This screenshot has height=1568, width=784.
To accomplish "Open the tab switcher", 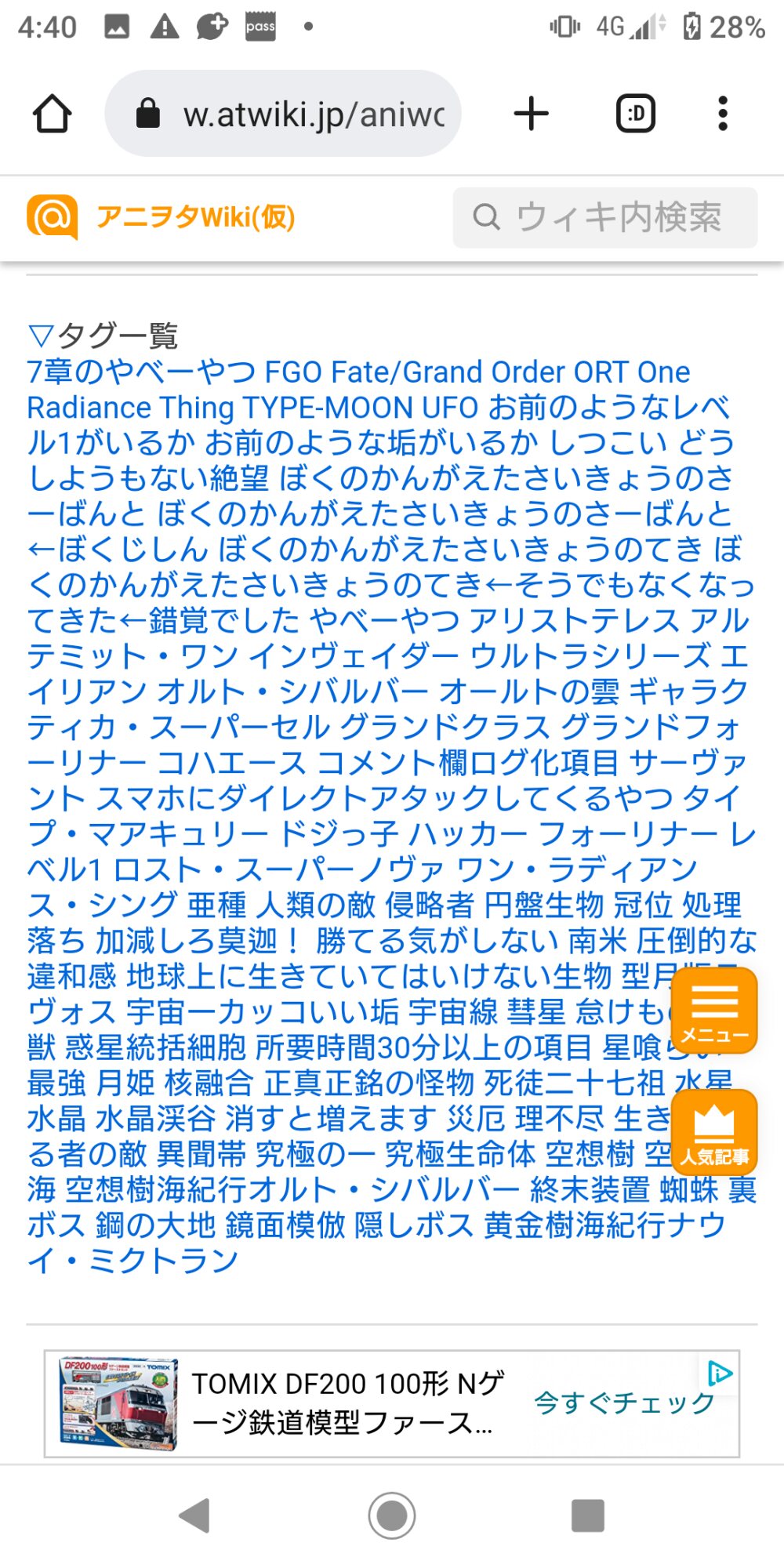I will 635,114.
